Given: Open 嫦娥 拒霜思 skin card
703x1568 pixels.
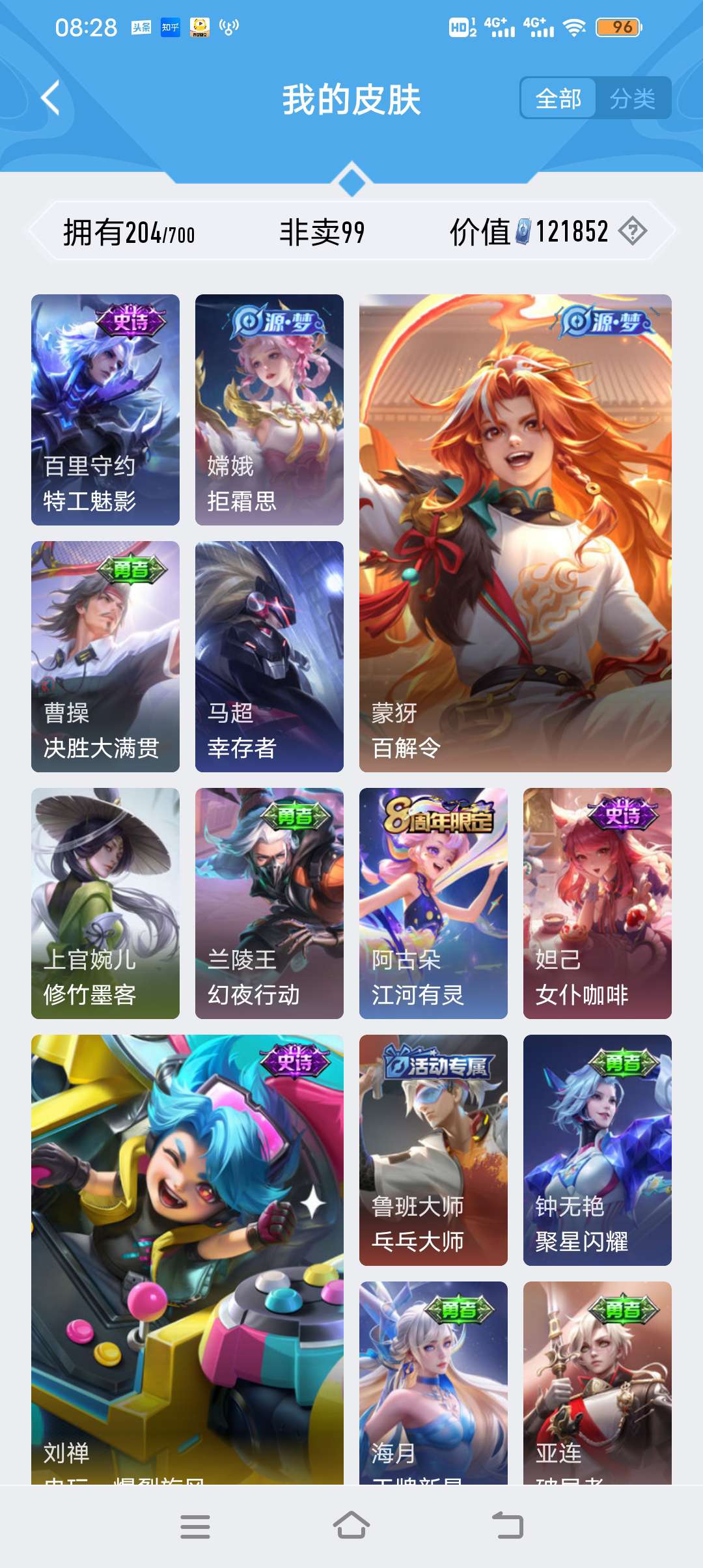Looking at the screenshot, I should (x=269, y=410).
